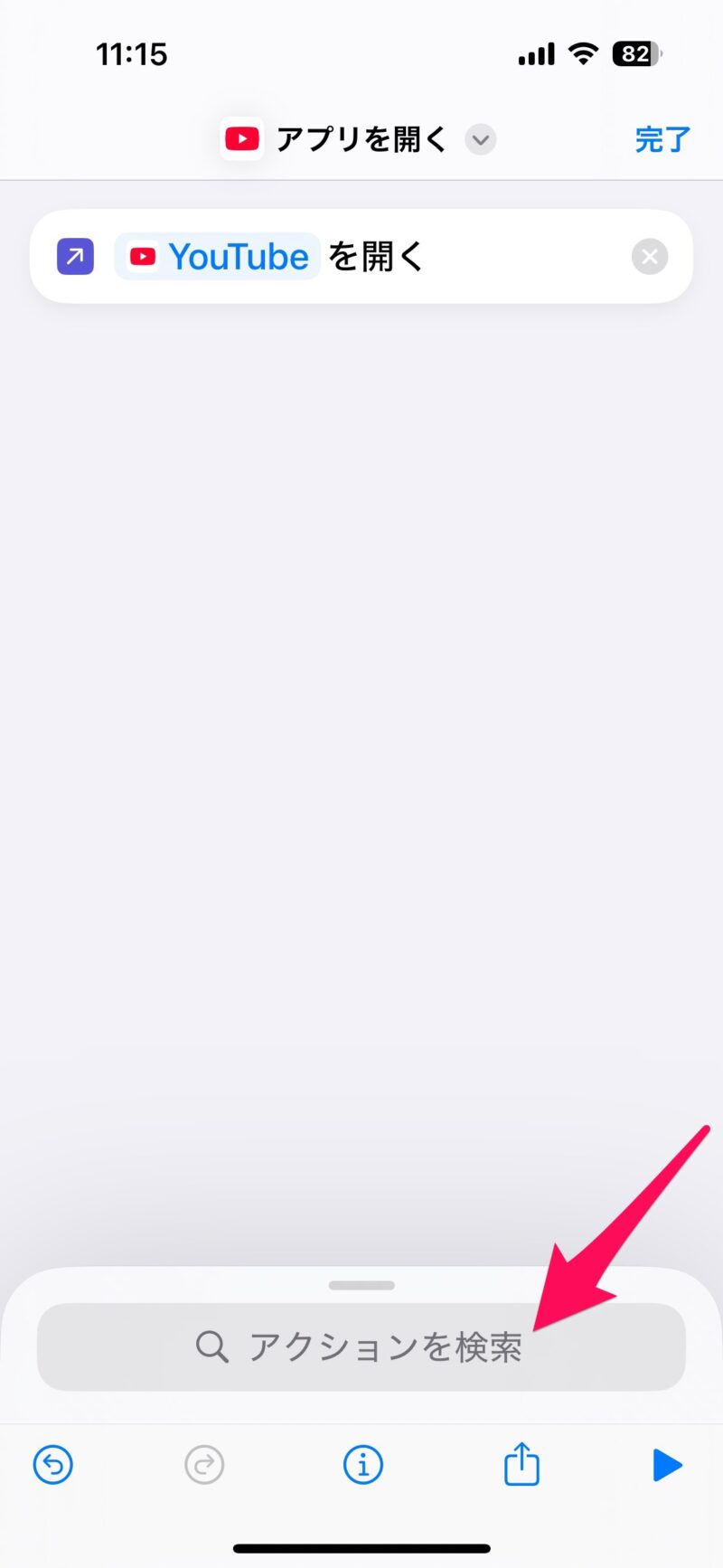723x1568 pixels.
Task: Change the YouTube app parameter
Action: coord(218,257)
